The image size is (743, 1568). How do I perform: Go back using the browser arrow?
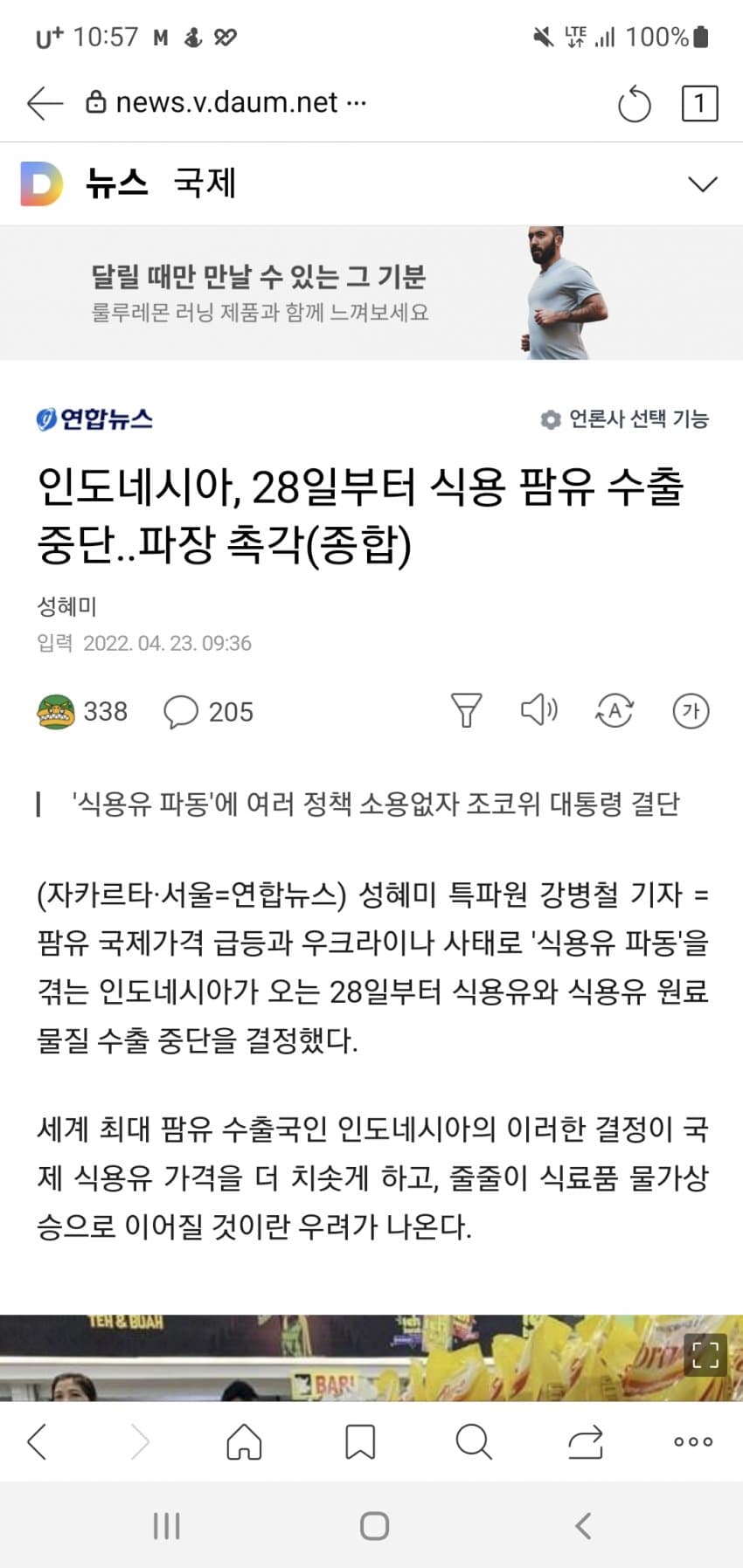[45, 103]
